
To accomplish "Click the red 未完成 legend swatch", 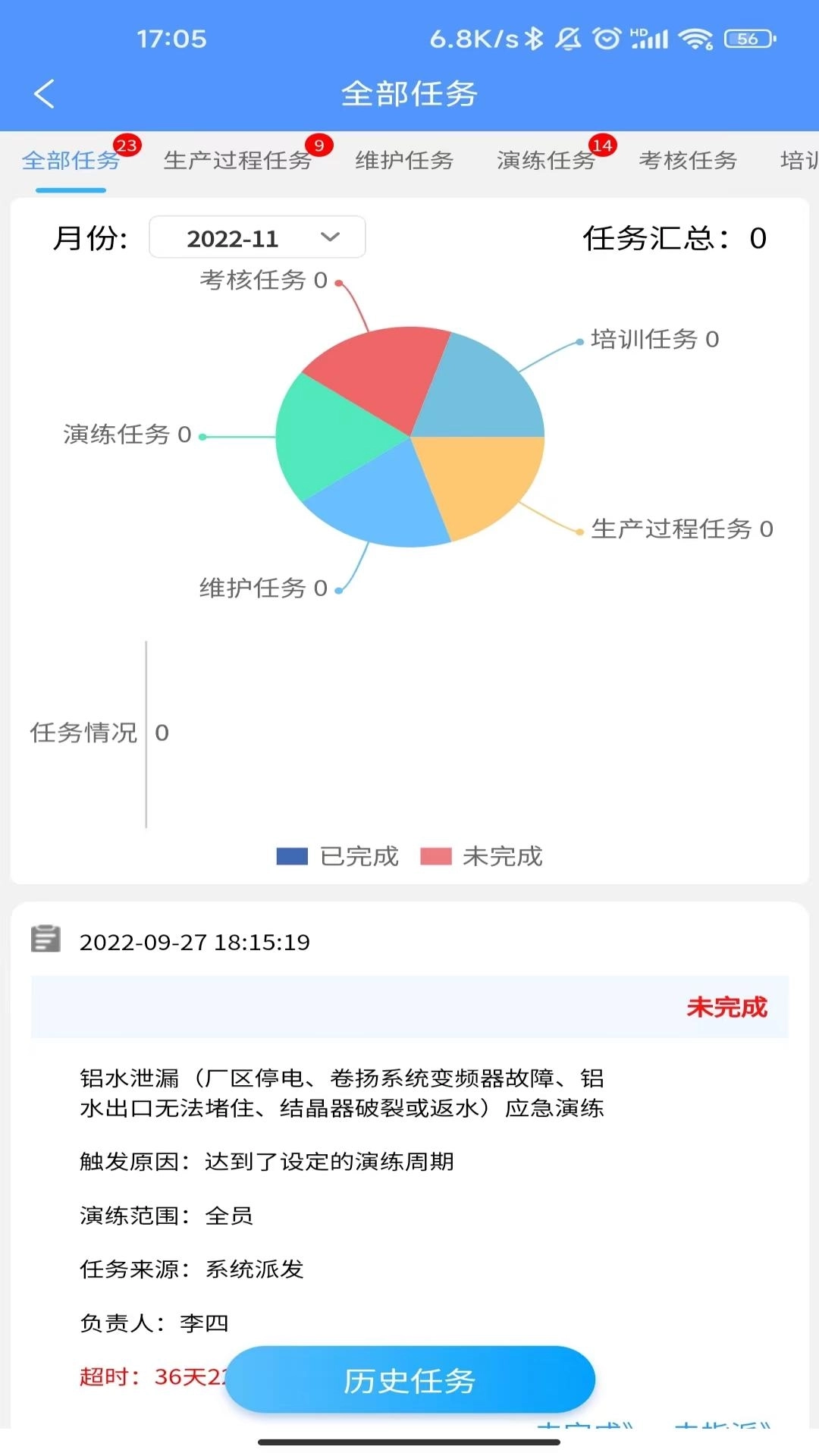I will 435,856.
